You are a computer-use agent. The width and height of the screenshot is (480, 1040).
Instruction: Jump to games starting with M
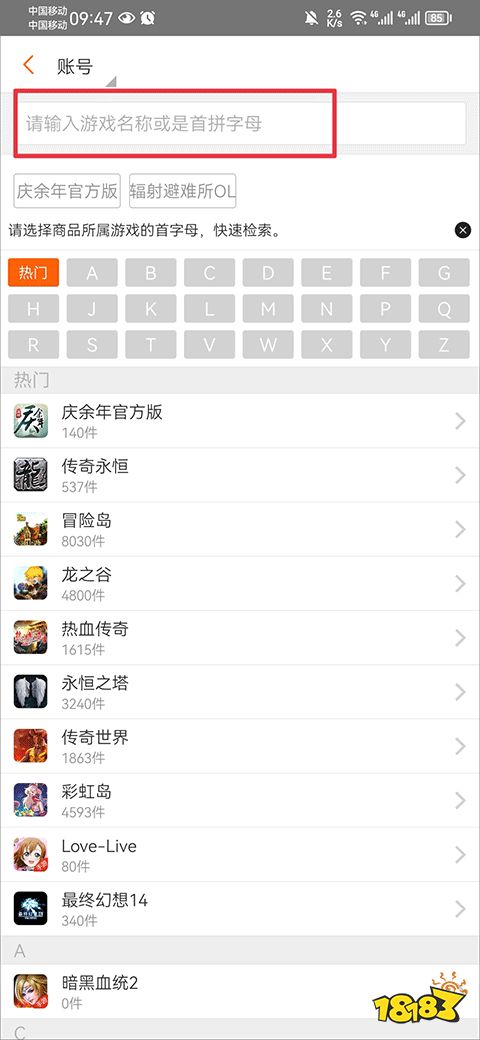pos(268,309)
